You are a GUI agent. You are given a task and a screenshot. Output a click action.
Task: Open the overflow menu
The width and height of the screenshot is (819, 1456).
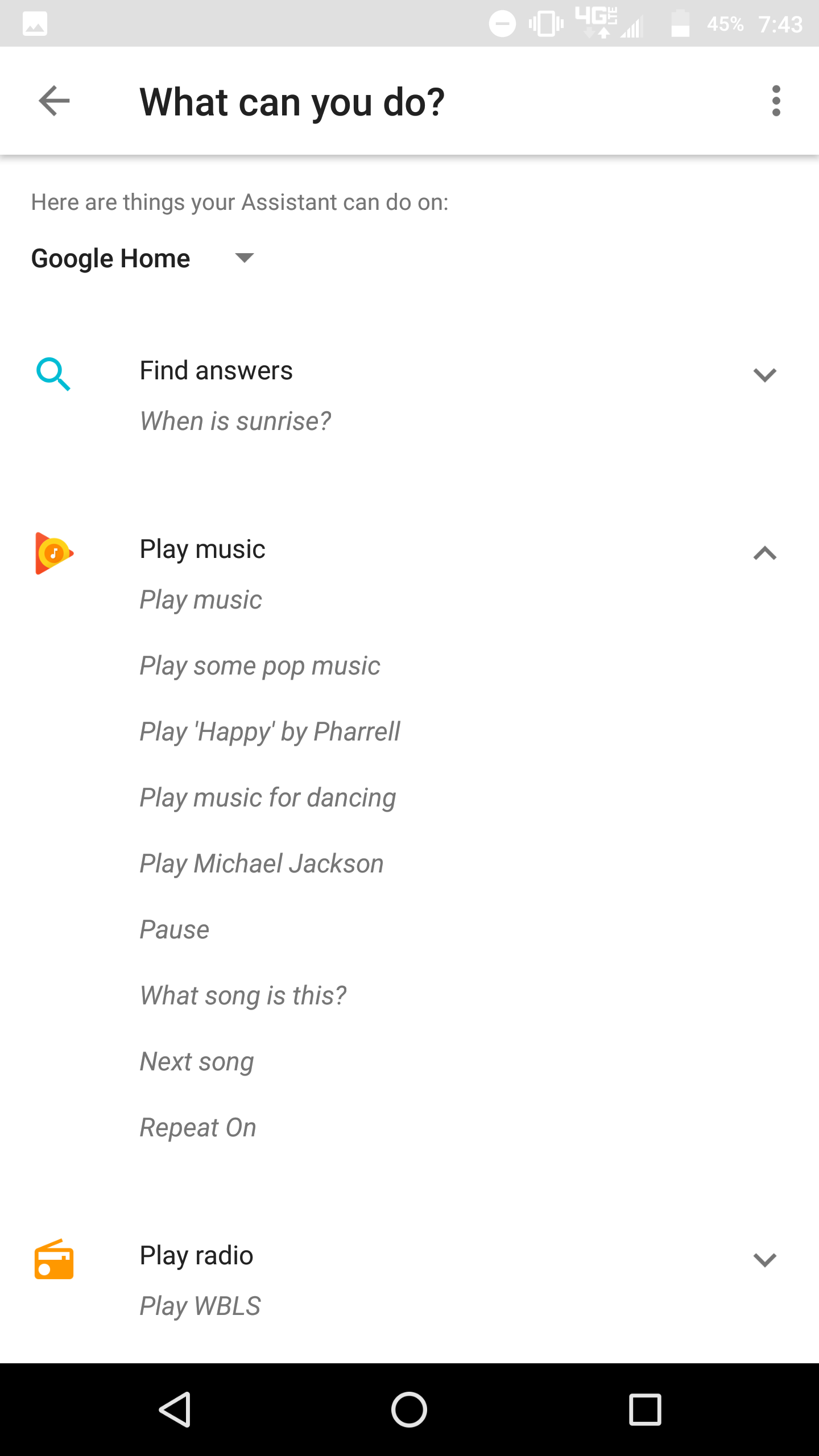pyautogui.click(x=776, y=101)
